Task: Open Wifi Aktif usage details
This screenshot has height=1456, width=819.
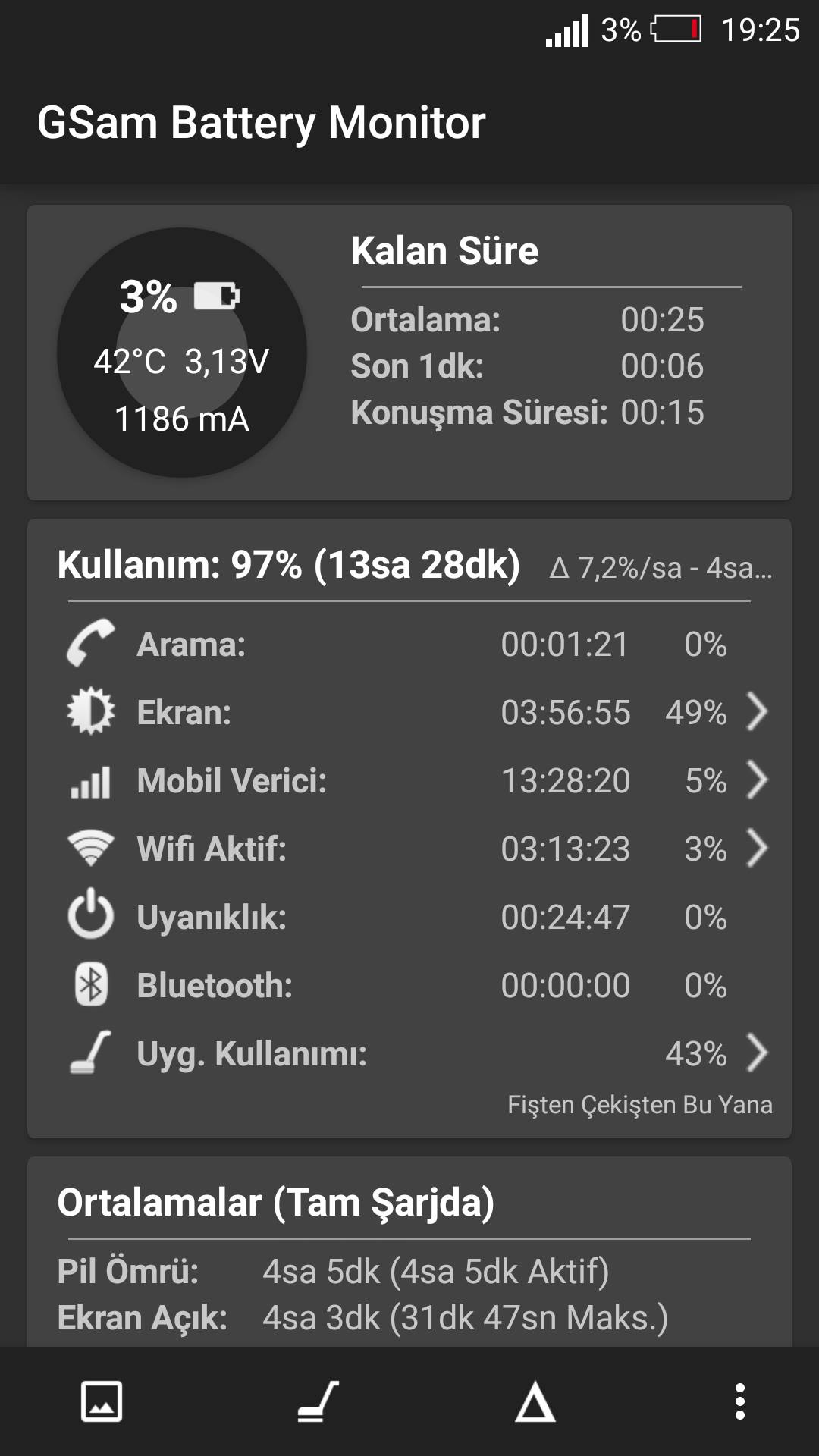Action: pyautogui.click(x=417, y=849)
